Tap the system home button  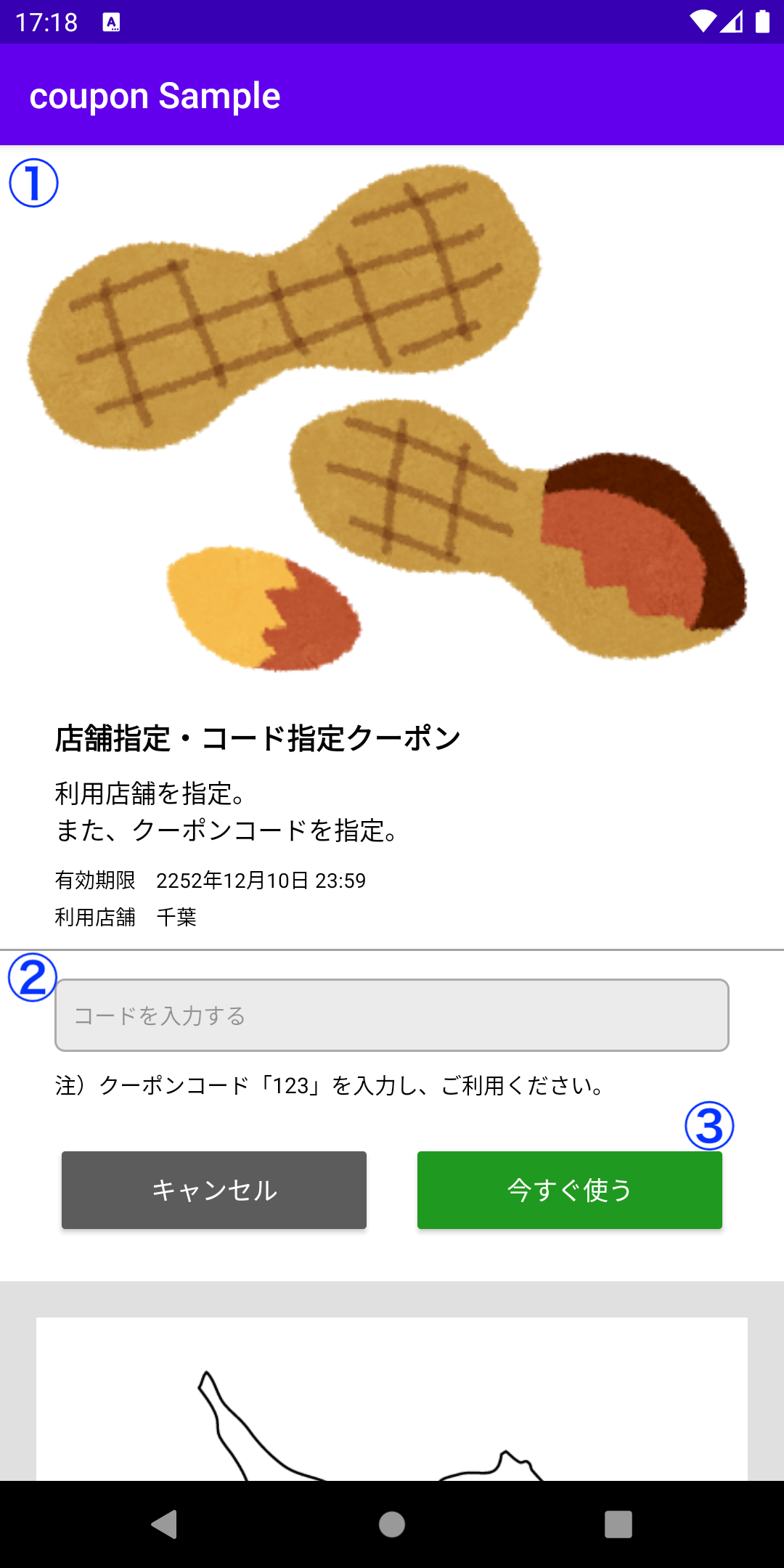(392, 1524)
